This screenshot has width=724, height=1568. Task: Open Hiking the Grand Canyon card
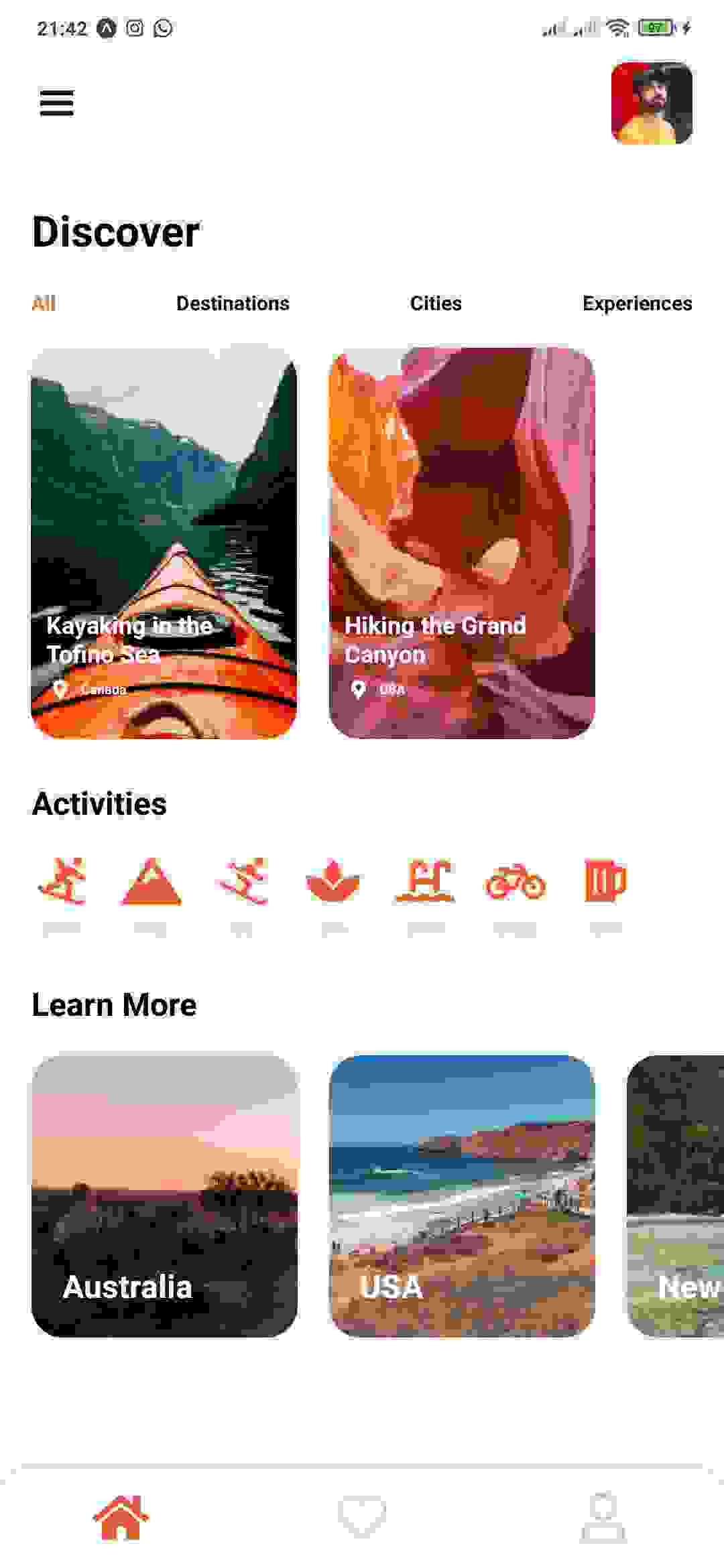tap(462, 543)
